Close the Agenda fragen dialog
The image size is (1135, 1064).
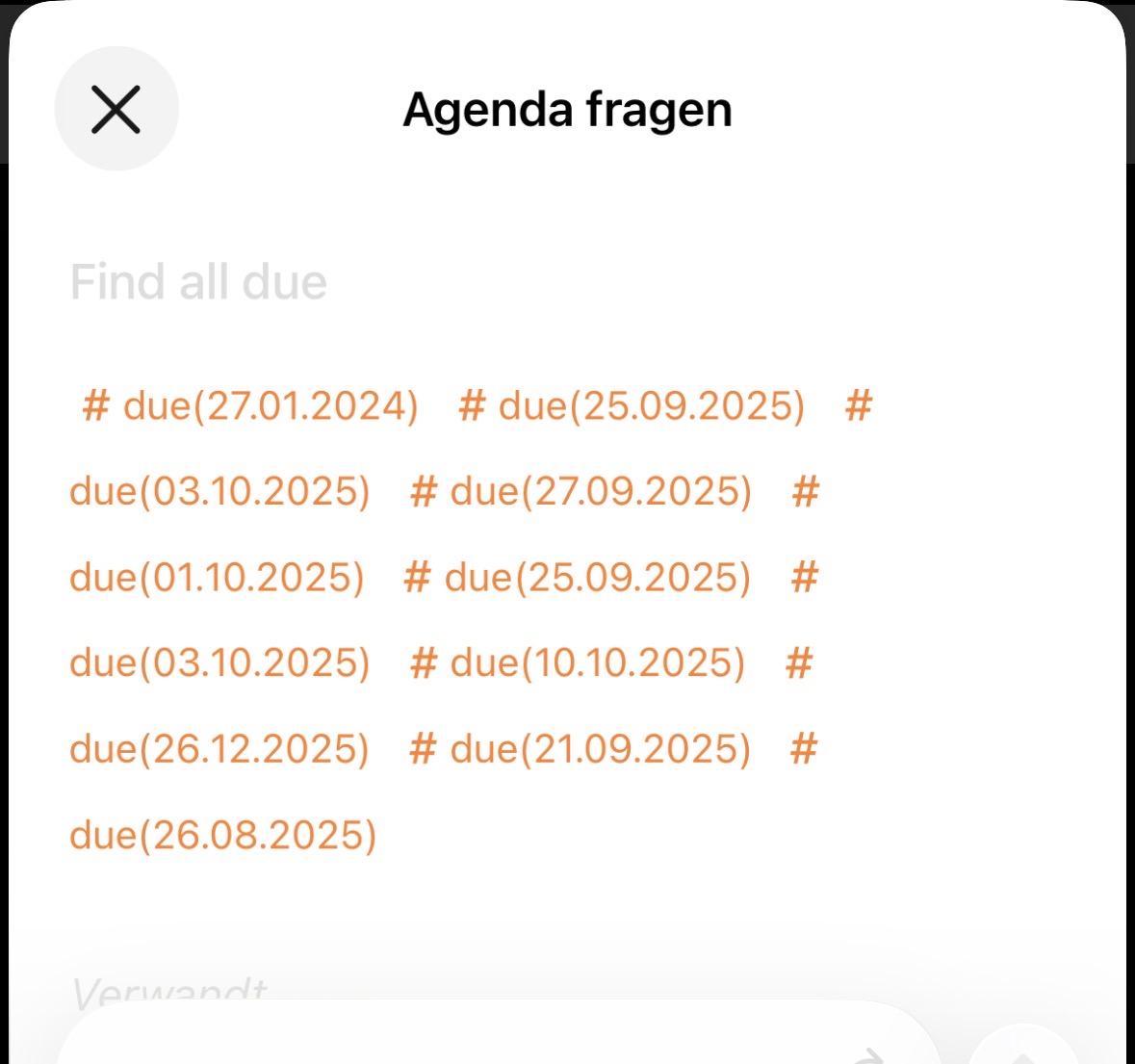[116, 109]
